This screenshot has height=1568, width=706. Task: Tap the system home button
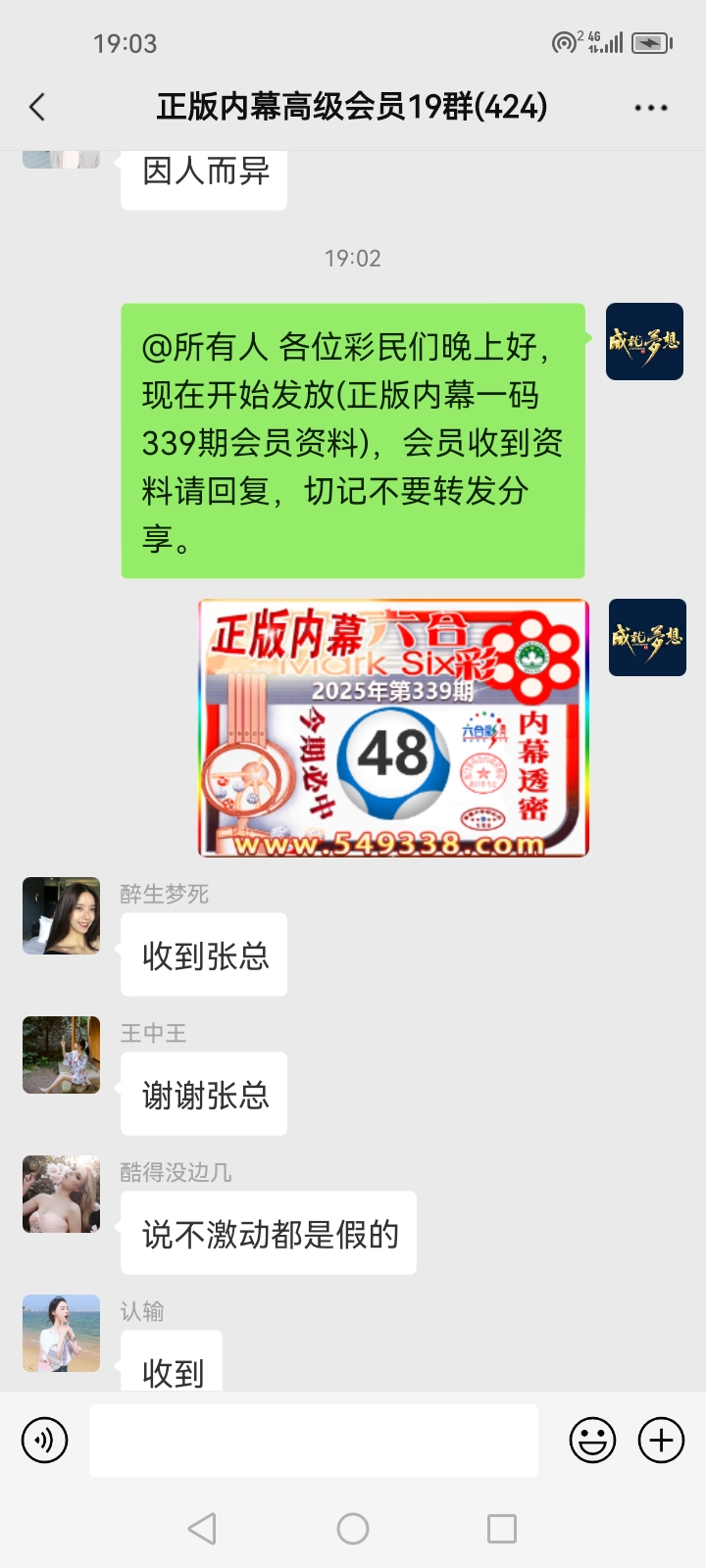pyautogui.click(x=353, y=1529)
